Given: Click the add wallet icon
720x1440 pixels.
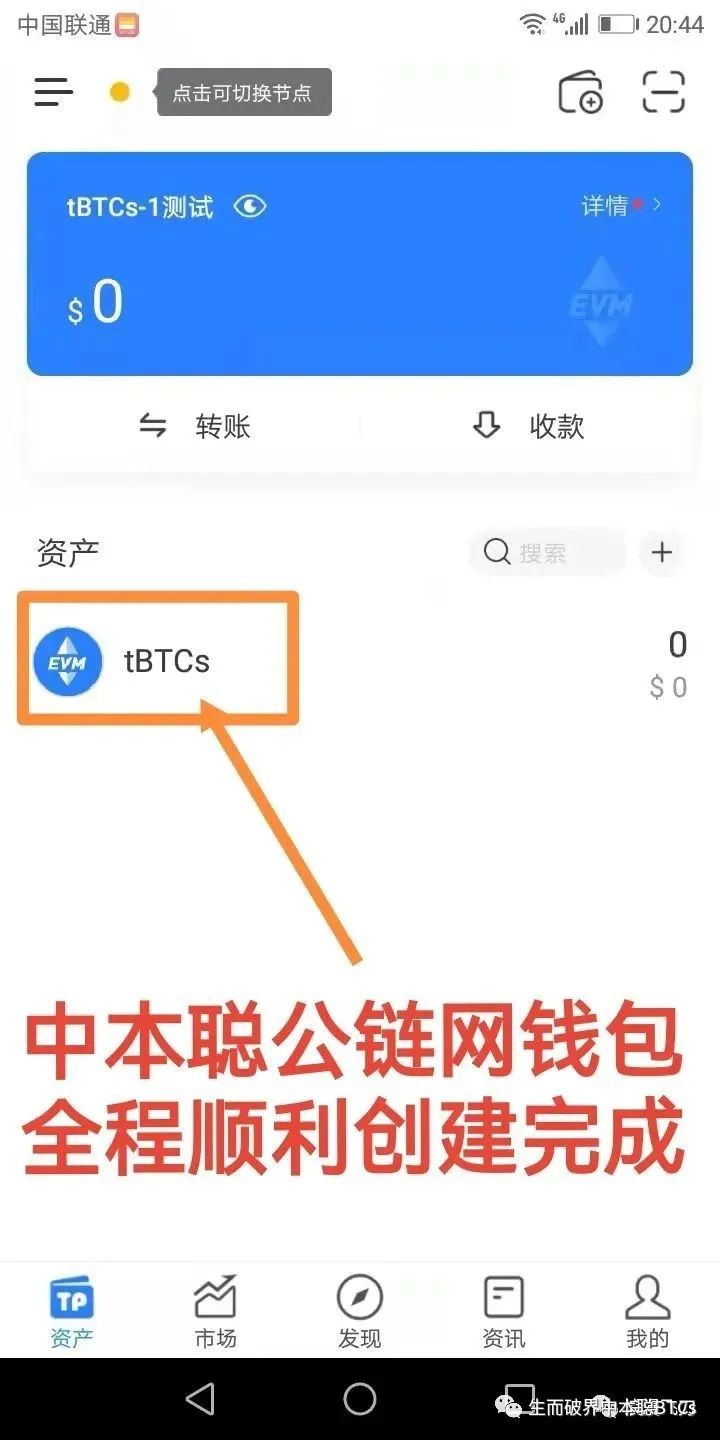Looking at the screenshot, I should click(x=582, y=92).
